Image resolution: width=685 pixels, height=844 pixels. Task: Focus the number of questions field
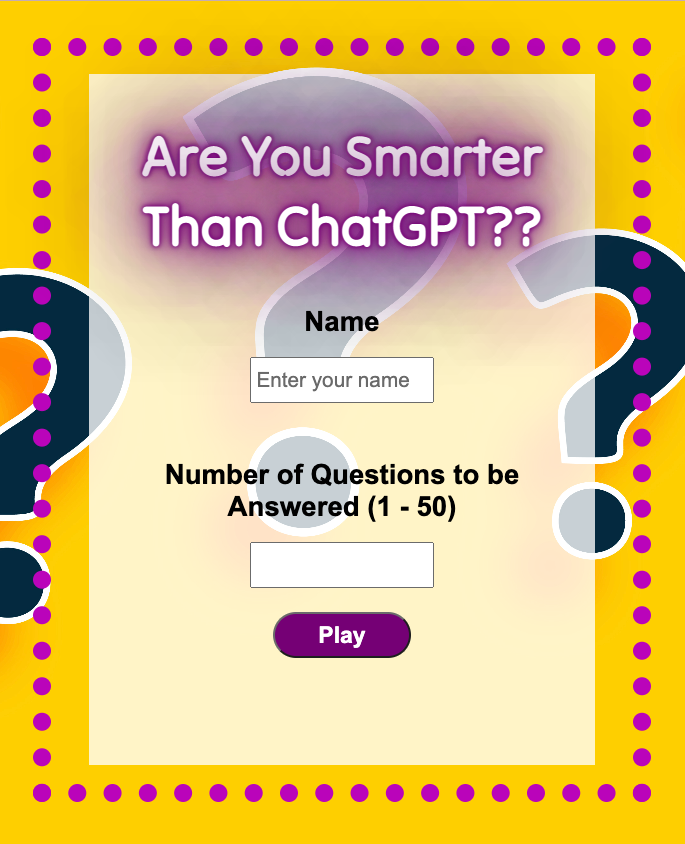tap(341, 565)
